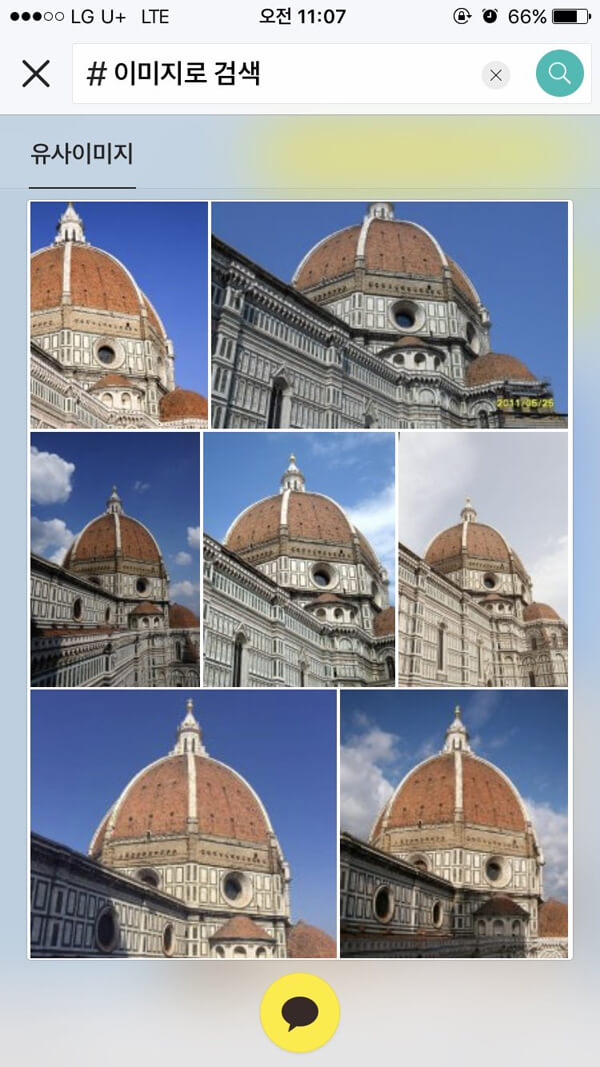
Task: Run search with the teal magnifier button
Action: pos(559,74)
